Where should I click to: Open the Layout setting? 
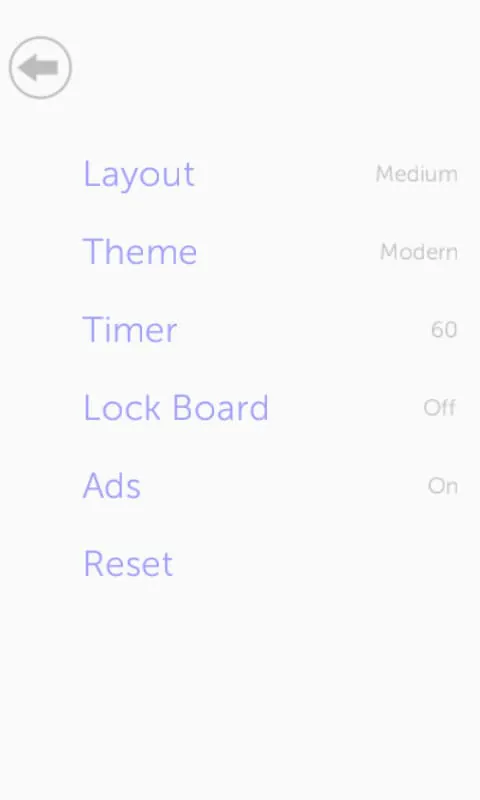[270, 174]
